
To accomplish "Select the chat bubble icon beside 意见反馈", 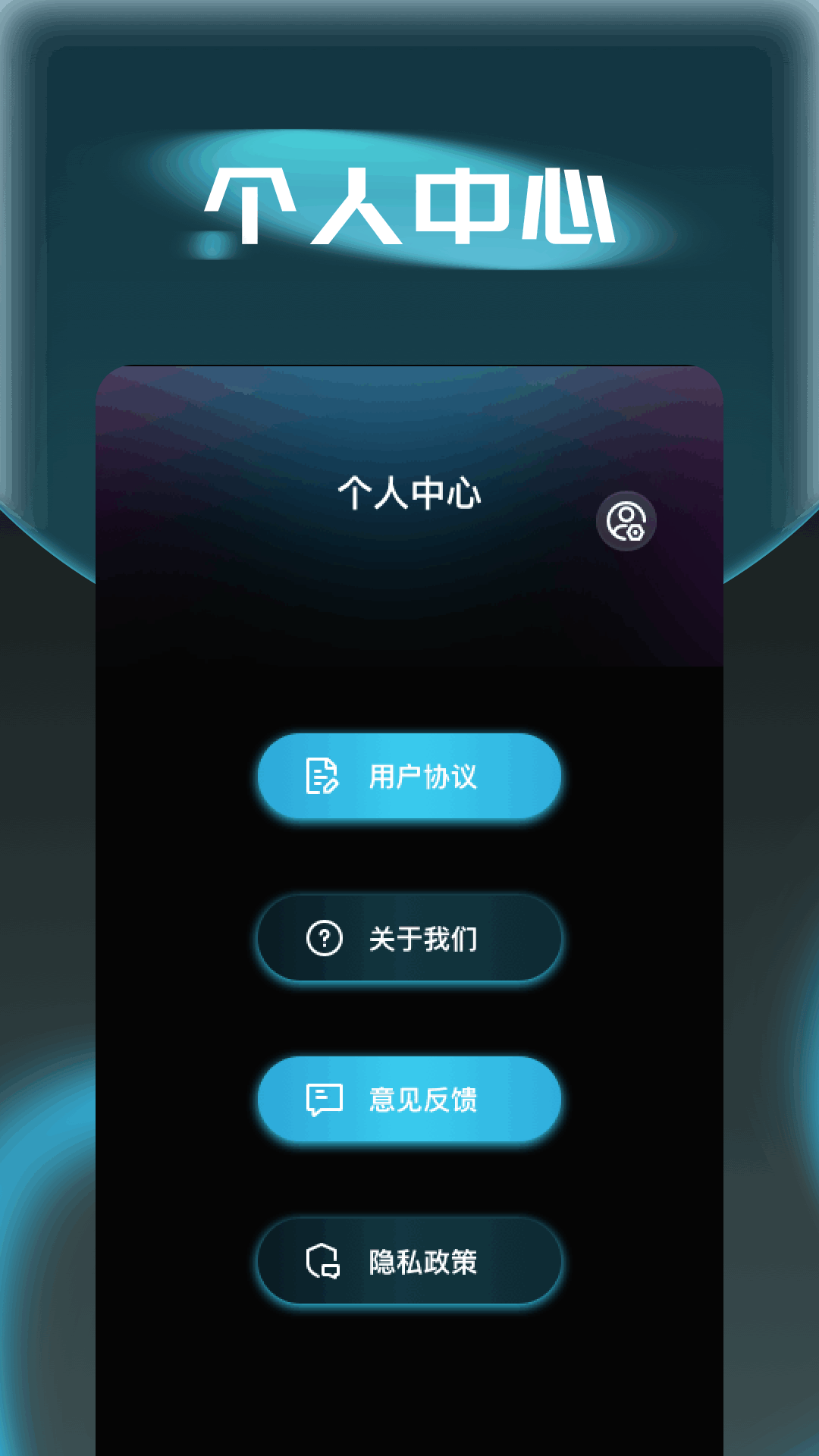I will [325, 1098].
